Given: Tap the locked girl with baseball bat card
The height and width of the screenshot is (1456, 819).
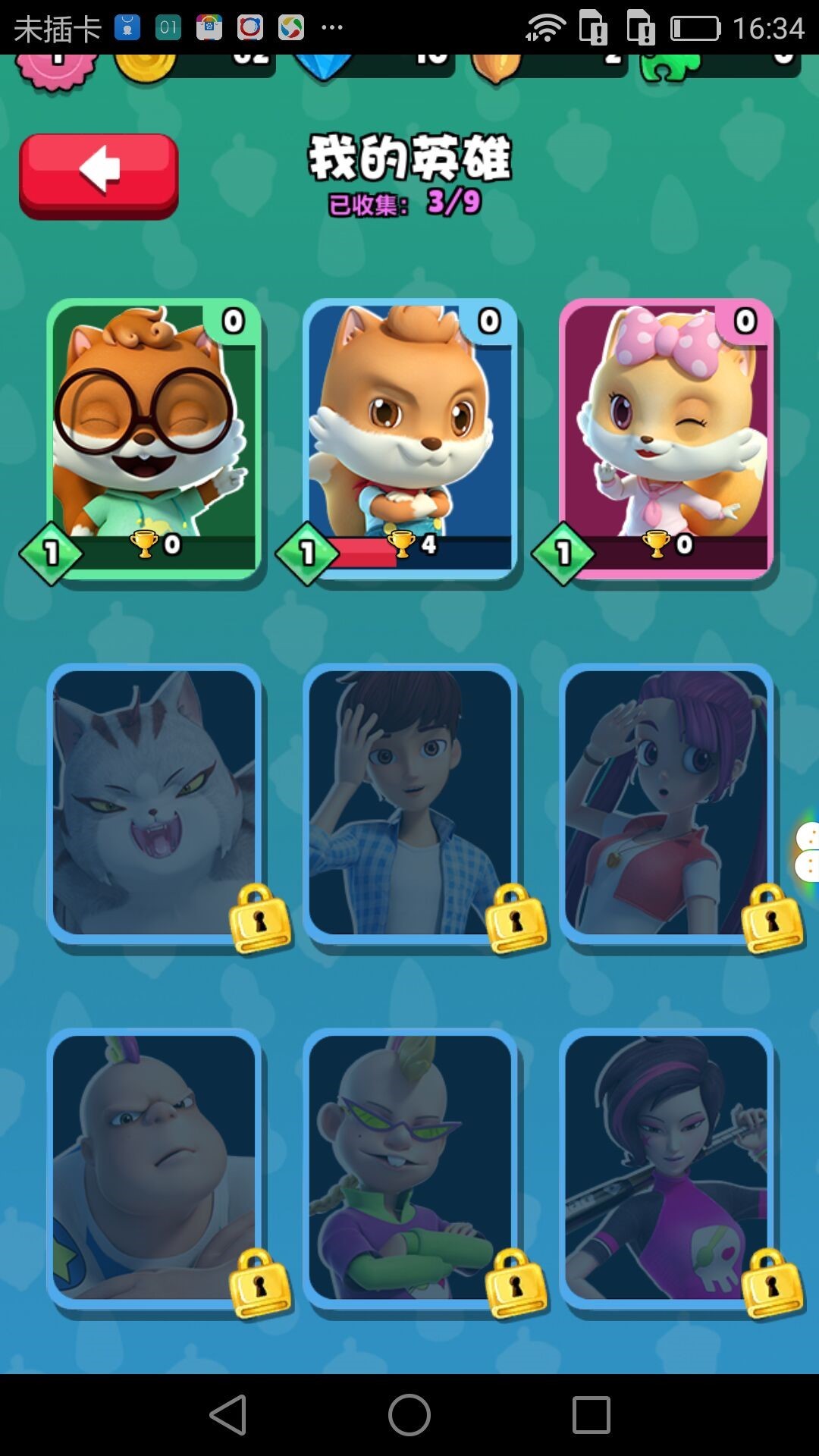Looking at the screenshot, I should [x=666, y=1168].
